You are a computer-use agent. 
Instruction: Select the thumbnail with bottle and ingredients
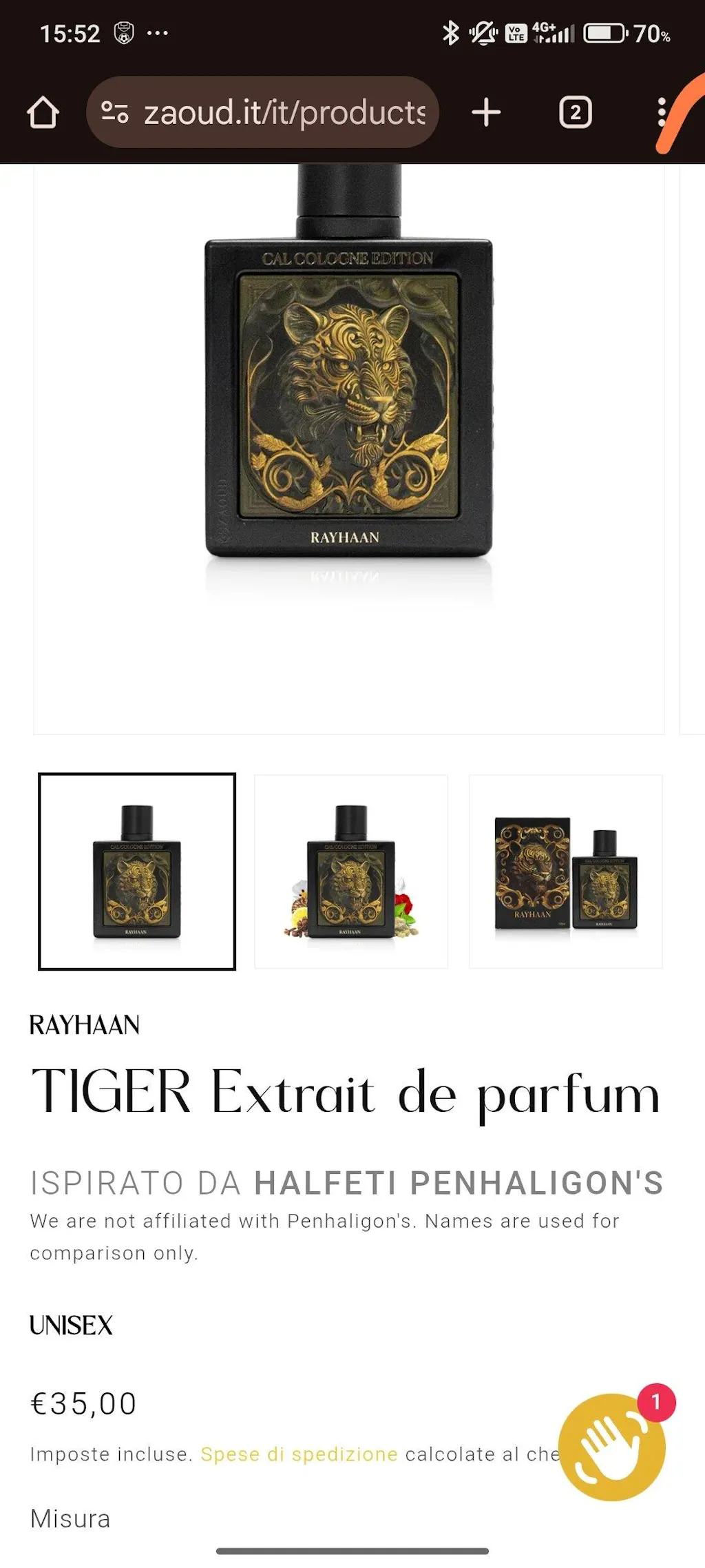(351, 871)
